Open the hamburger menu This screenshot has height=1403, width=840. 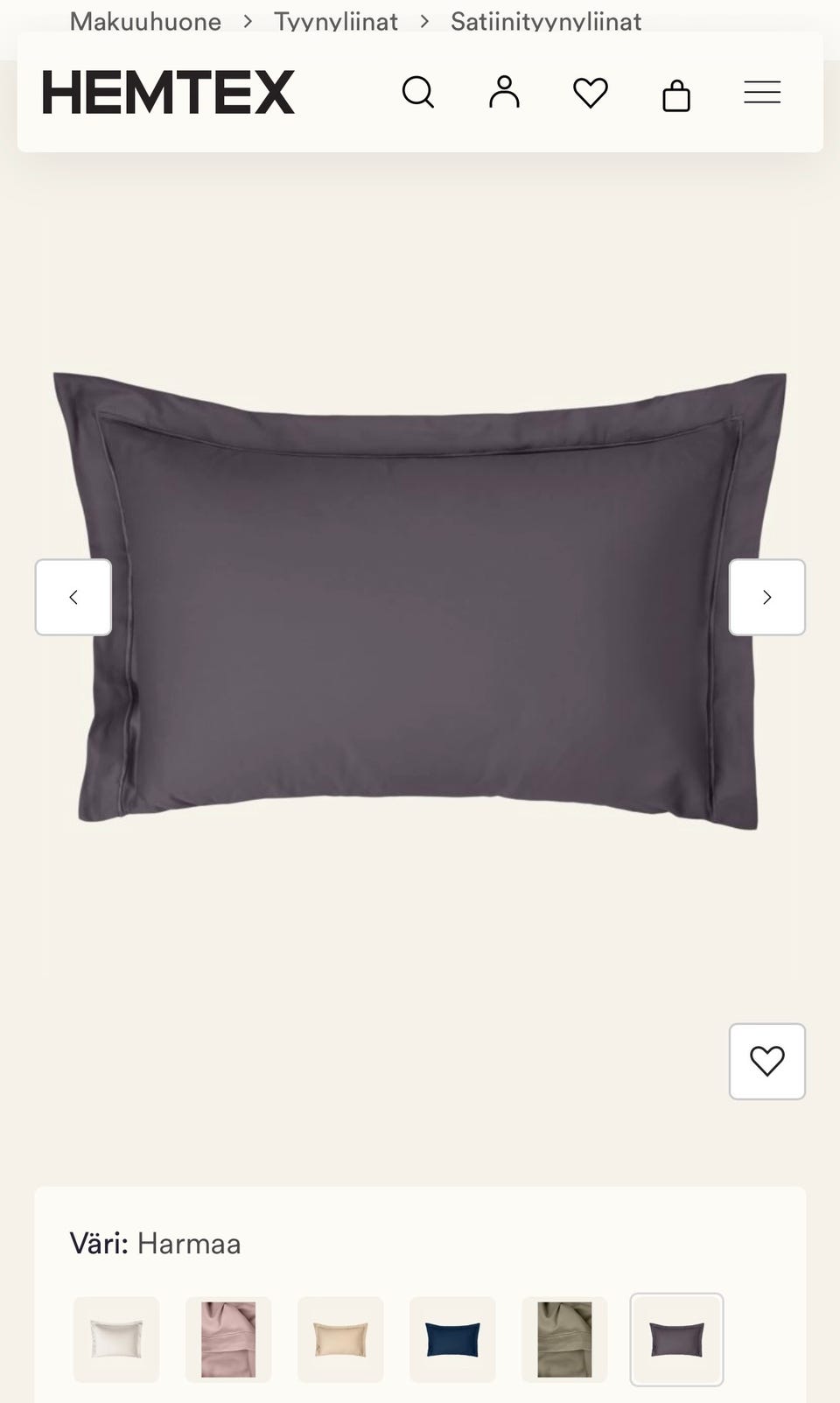tap(762, 92)
